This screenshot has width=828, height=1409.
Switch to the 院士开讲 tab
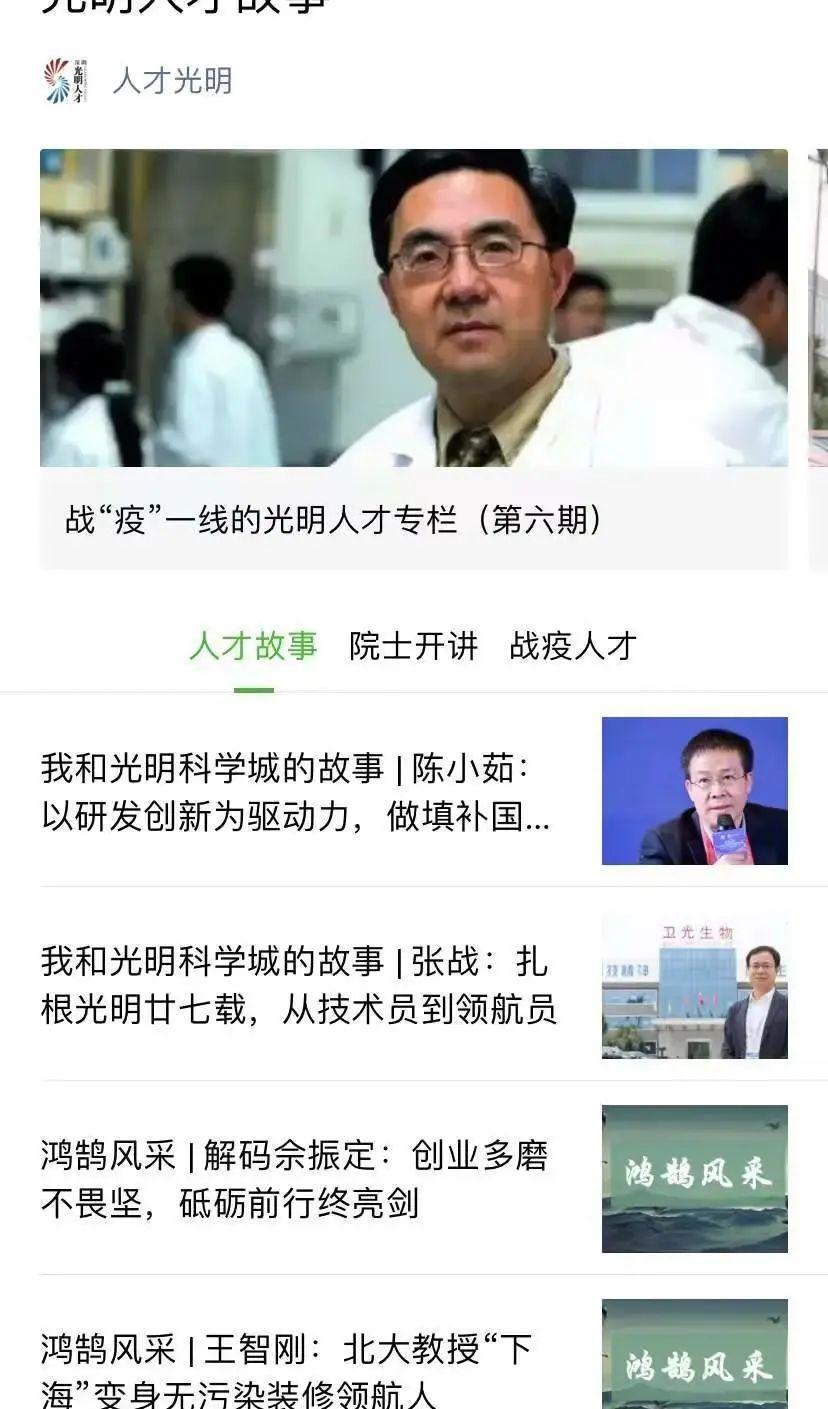click(413, 646)
